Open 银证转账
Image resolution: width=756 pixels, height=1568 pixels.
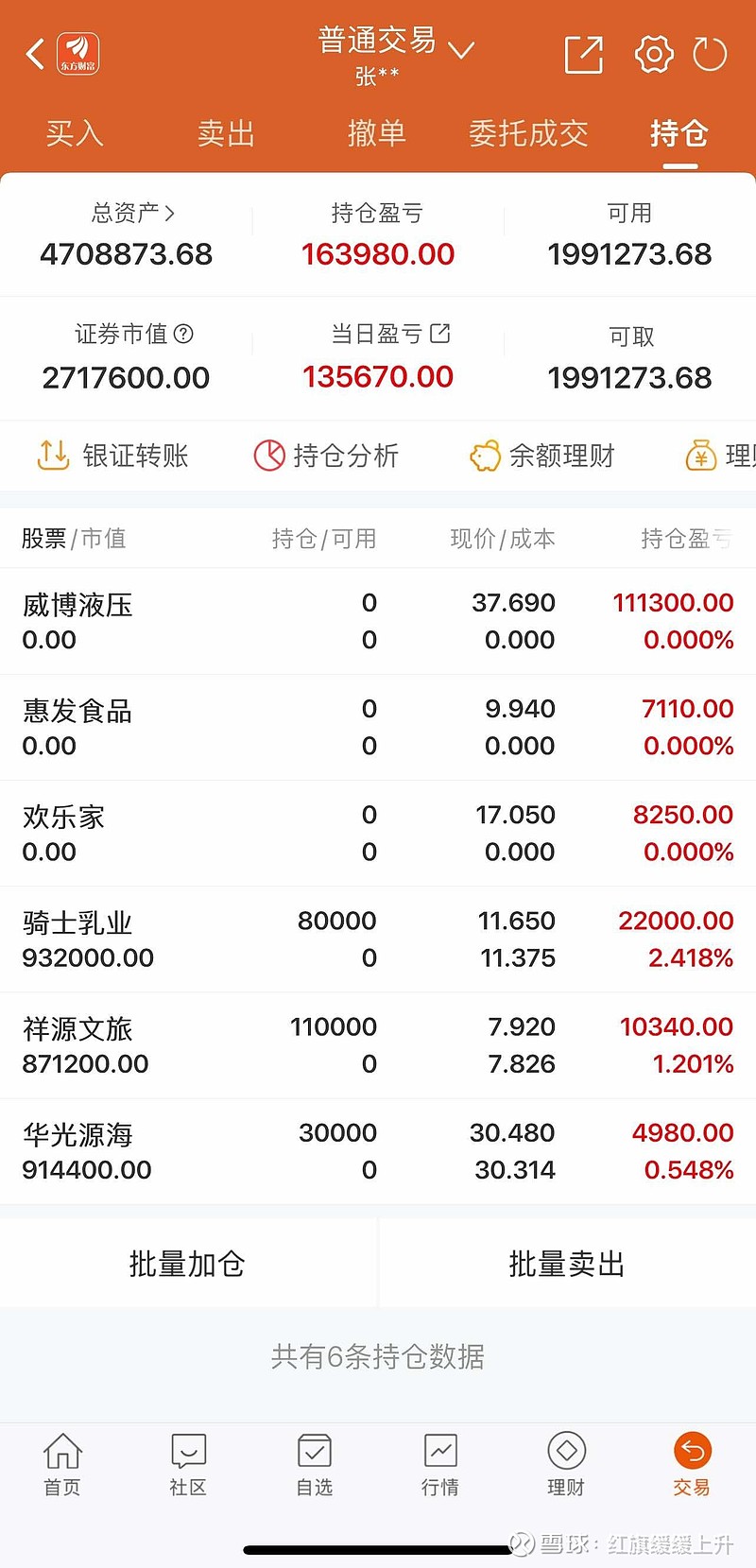[112, 456]
